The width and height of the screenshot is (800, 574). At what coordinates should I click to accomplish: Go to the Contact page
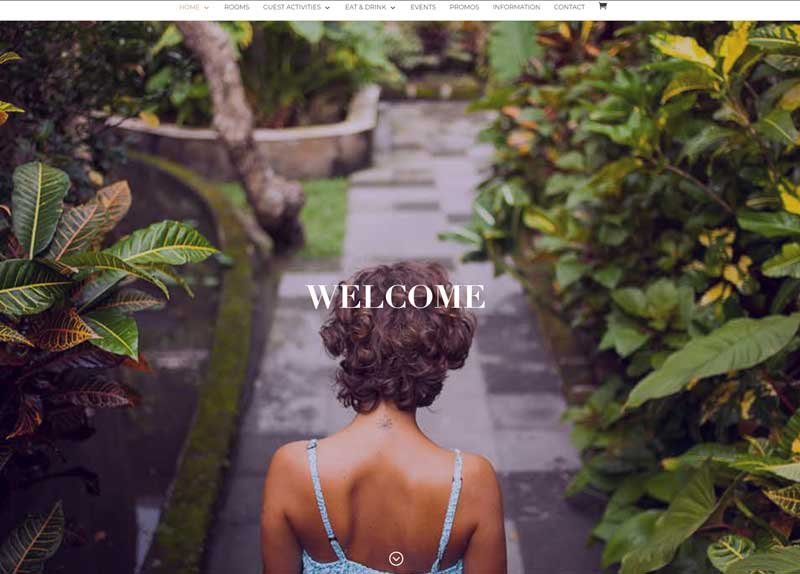(x=569, y=7)
